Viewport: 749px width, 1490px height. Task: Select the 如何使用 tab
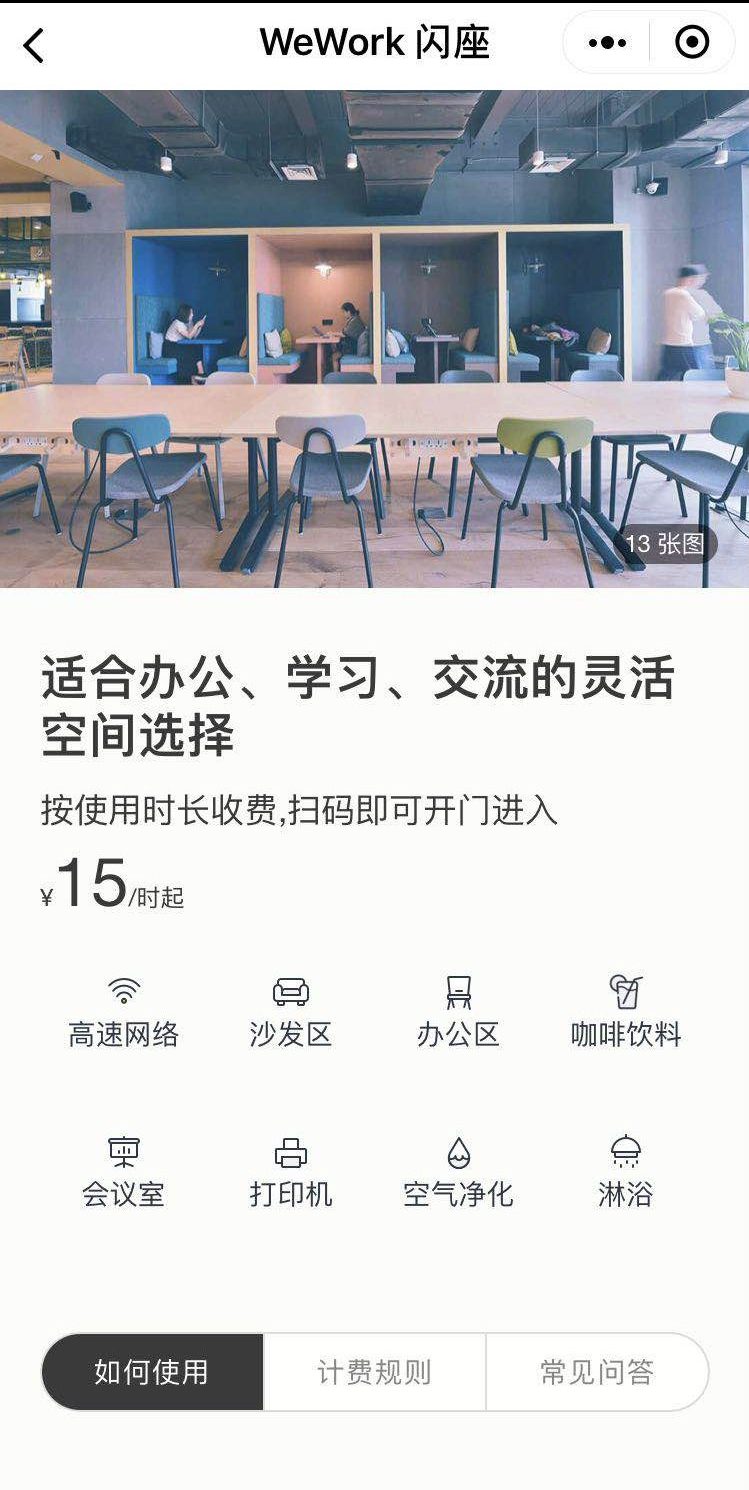pyautogui.click(x=152, y=1372)
